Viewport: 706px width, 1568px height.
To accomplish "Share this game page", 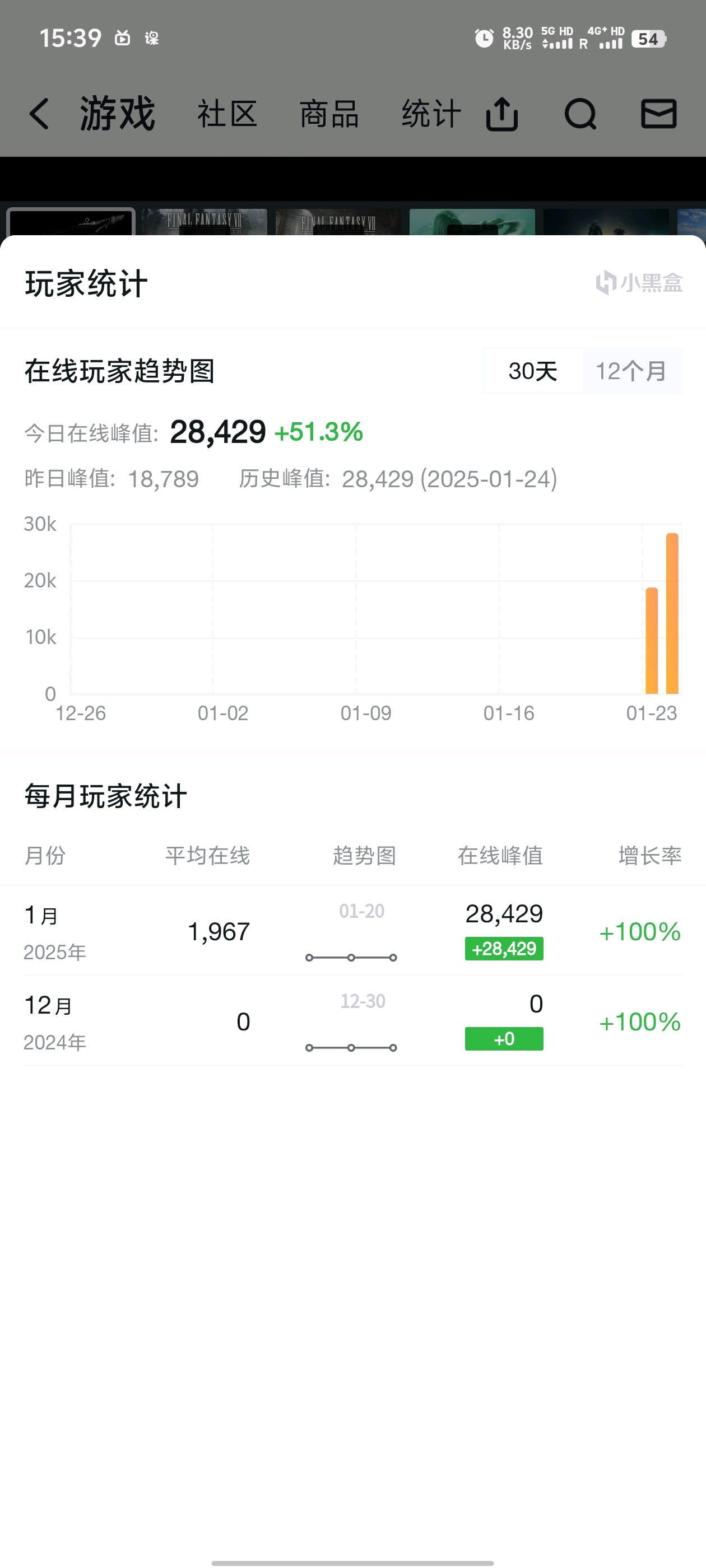I will 502,114.
